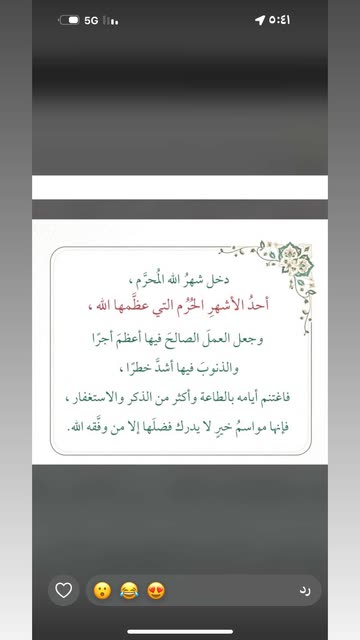The width and height of the screenshot is (360, 640).
Task: React with the surprised face emoji
Action: pyautogui.click(x=102, y=591)
